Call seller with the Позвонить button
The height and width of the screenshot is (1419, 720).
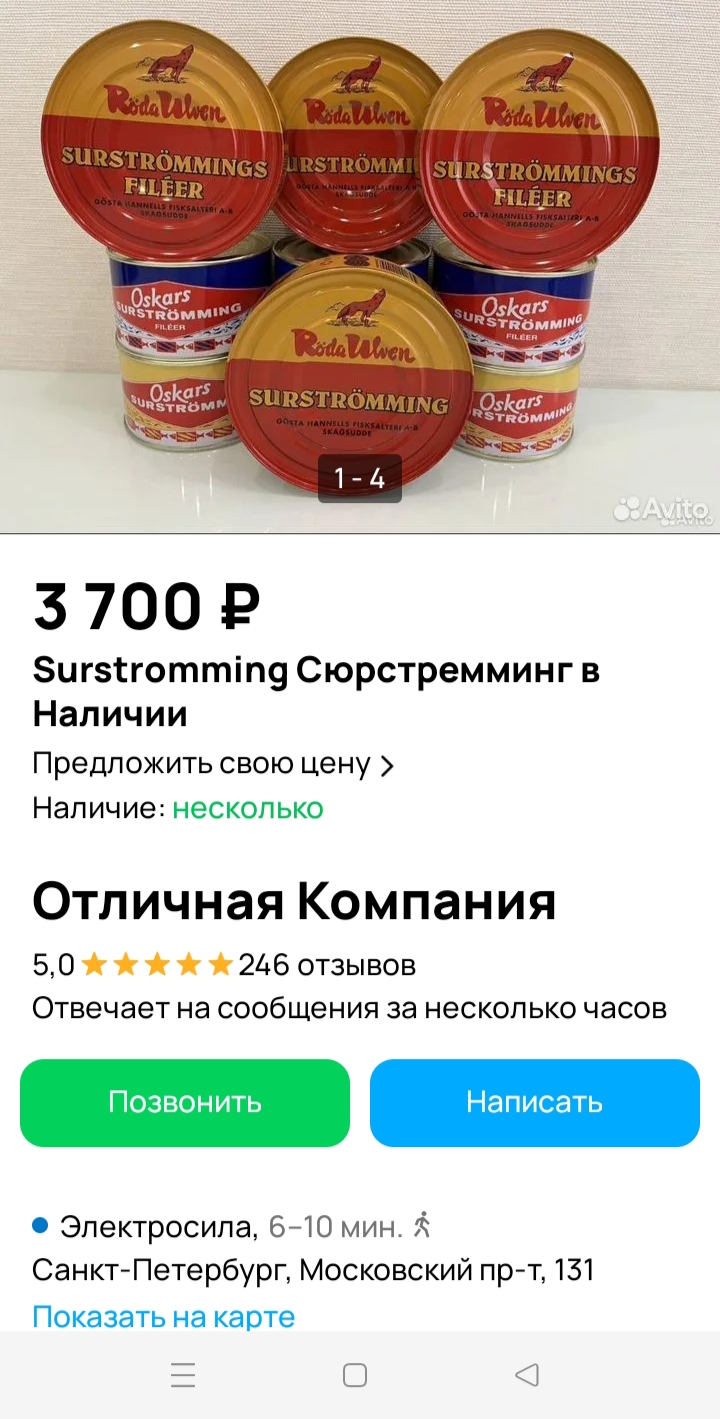[x=185, y=1102]
